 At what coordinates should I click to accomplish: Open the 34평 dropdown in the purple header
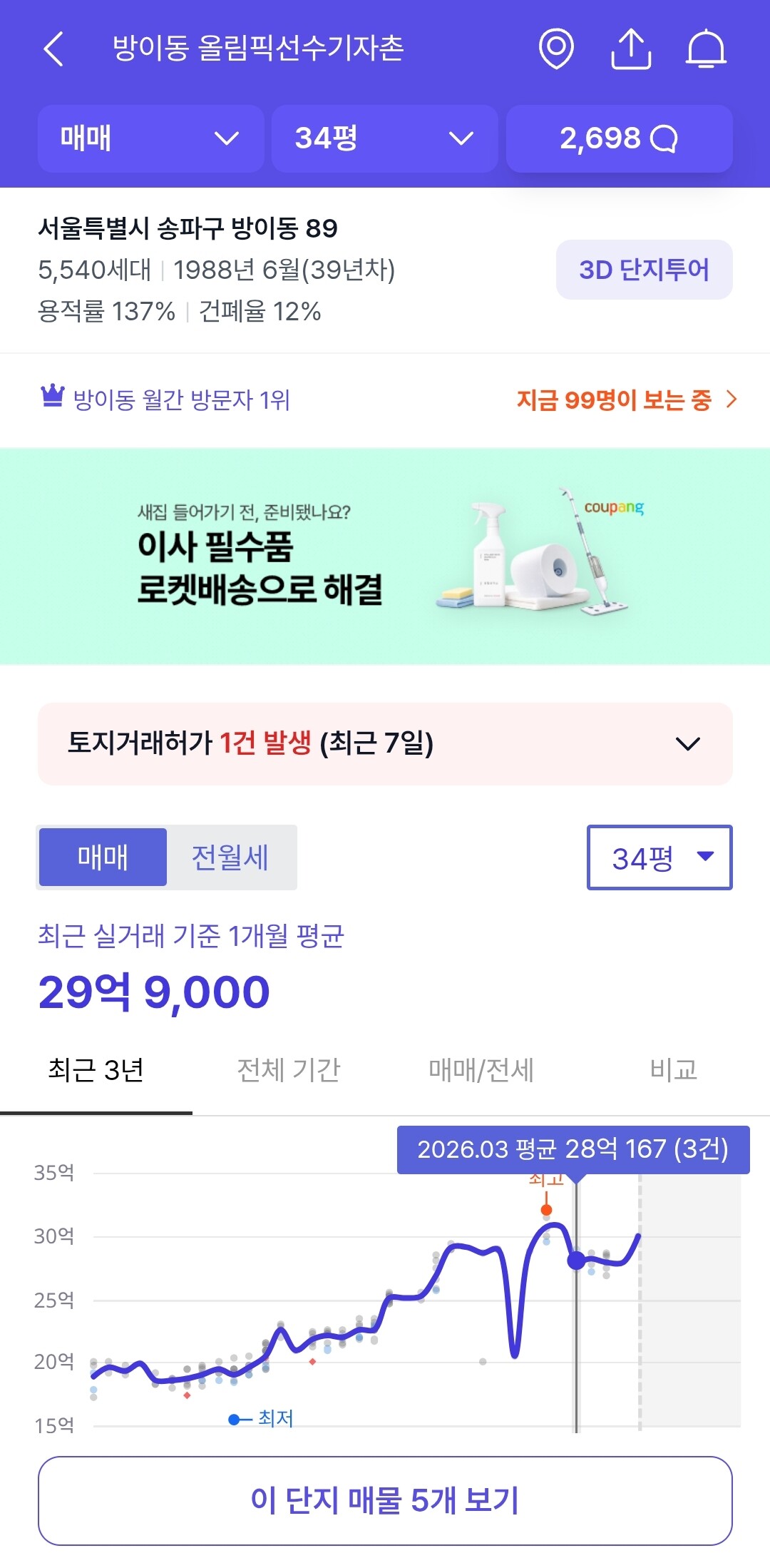click(x=384, y=138)
